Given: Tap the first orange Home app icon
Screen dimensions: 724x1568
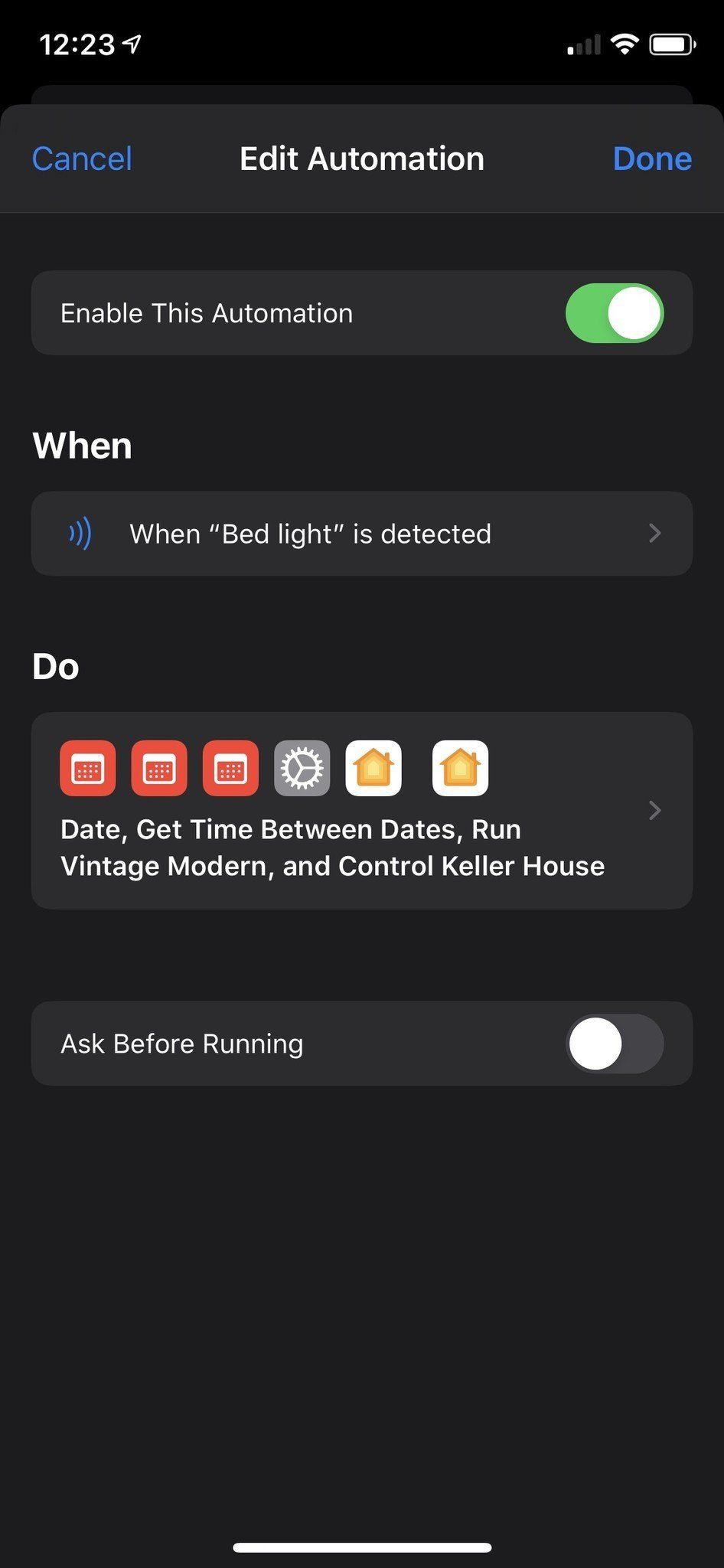Looking at the screenshot, I should coord(373,768).
